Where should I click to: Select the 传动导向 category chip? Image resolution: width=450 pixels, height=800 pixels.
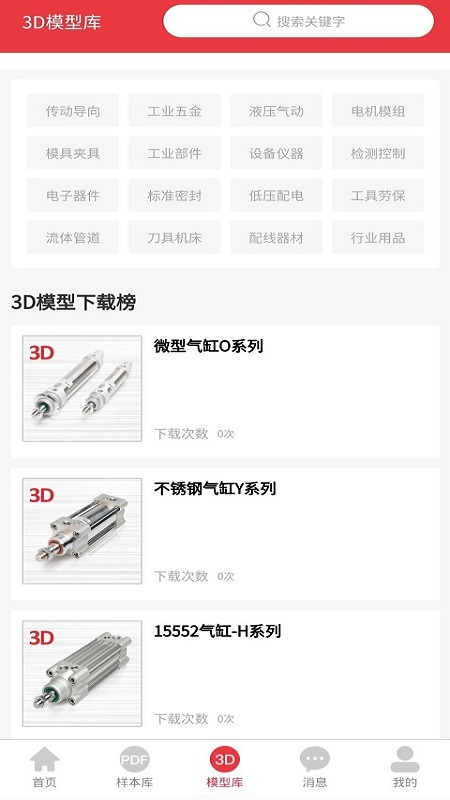(73, 111)
